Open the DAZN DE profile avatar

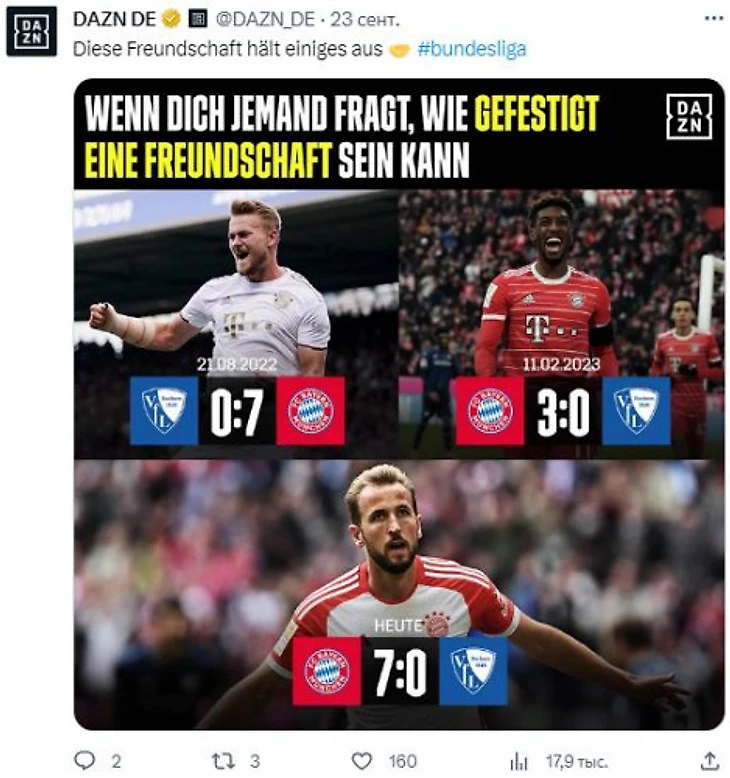tap(31, 30)
